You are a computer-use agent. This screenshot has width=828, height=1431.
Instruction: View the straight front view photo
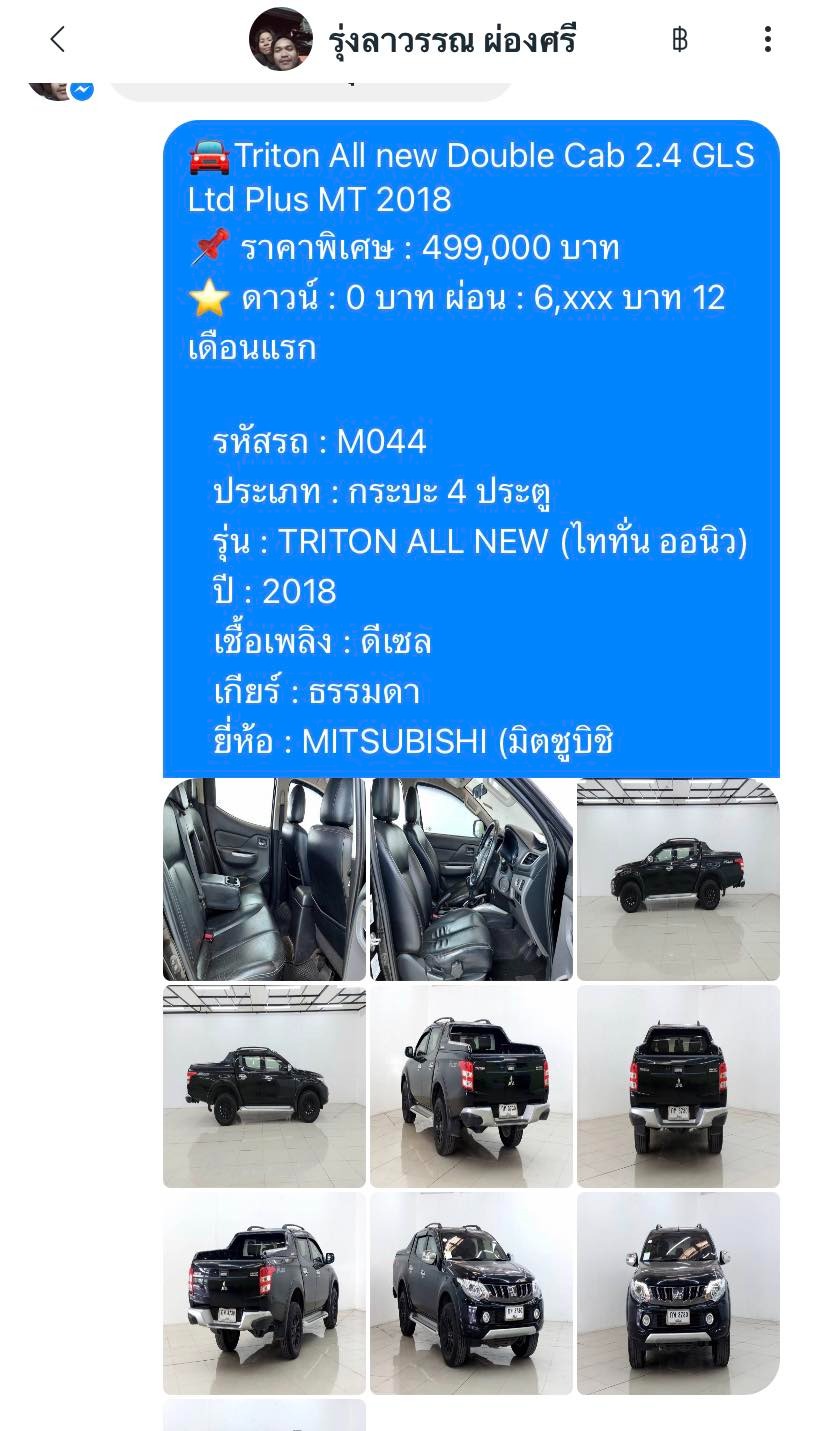coord(678,1293)
